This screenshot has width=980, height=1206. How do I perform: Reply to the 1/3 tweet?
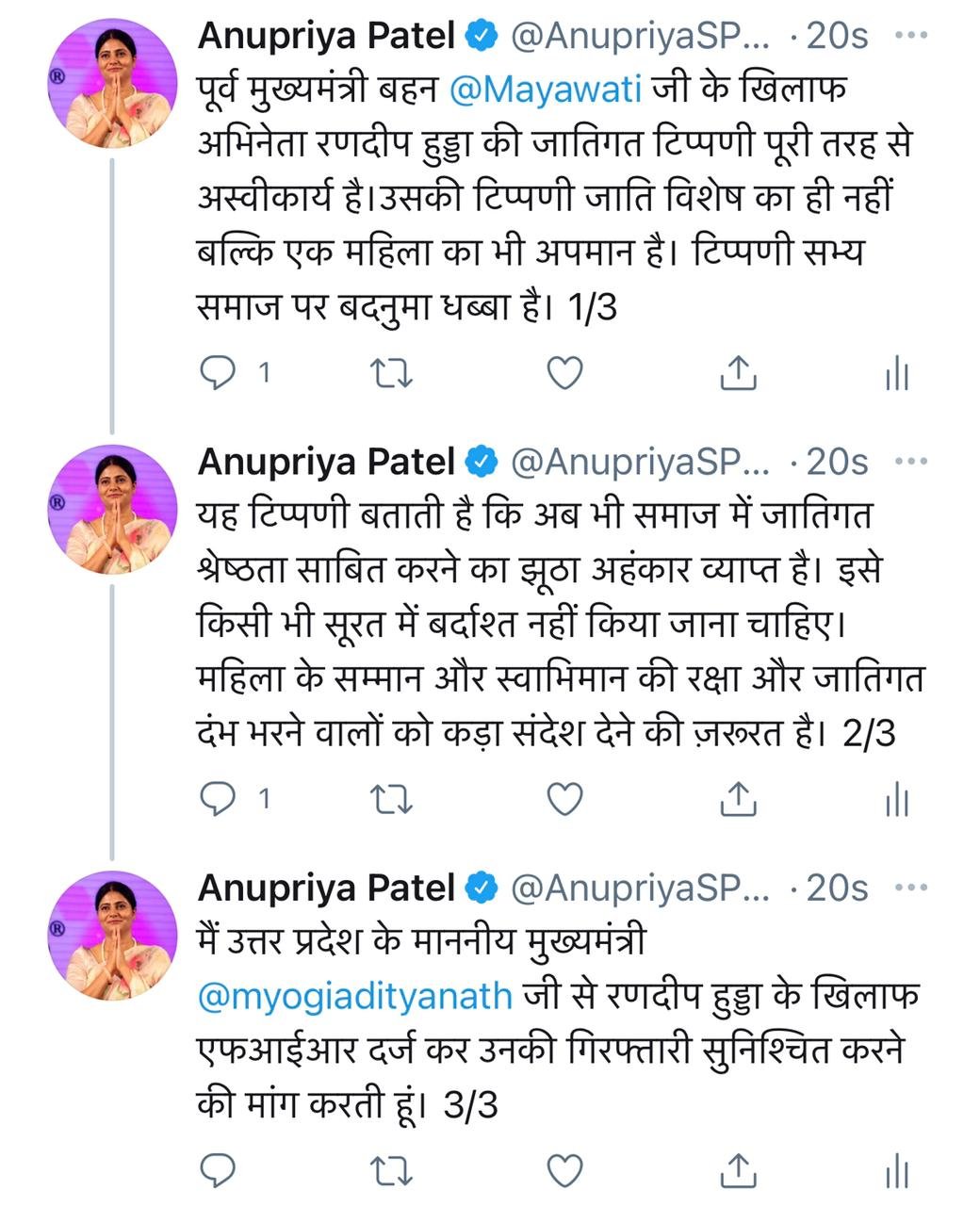point(219,374)
